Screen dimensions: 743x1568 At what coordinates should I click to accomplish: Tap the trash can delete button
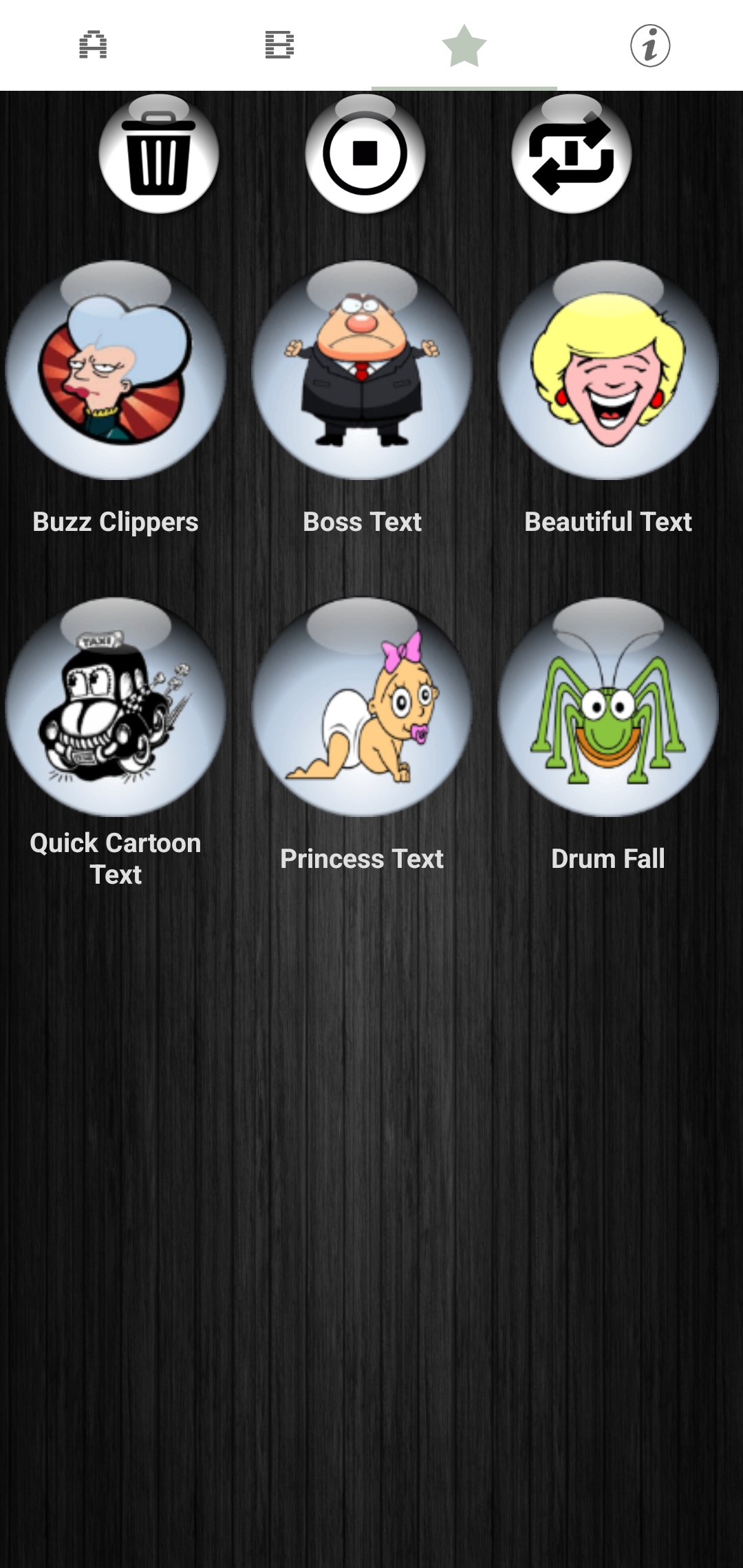[x=159, y=154]
